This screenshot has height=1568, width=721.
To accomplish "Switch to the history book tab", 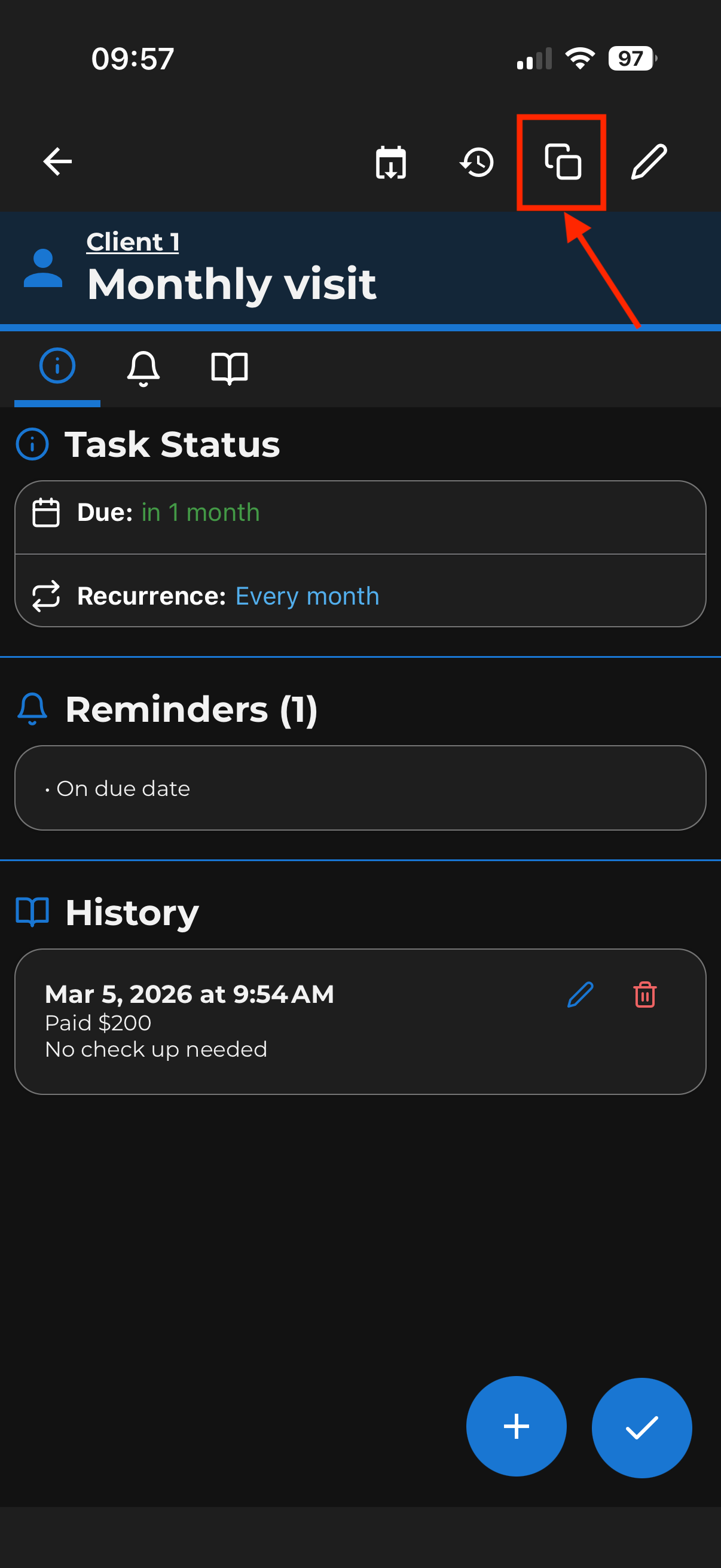I will (x=230, y=367).
